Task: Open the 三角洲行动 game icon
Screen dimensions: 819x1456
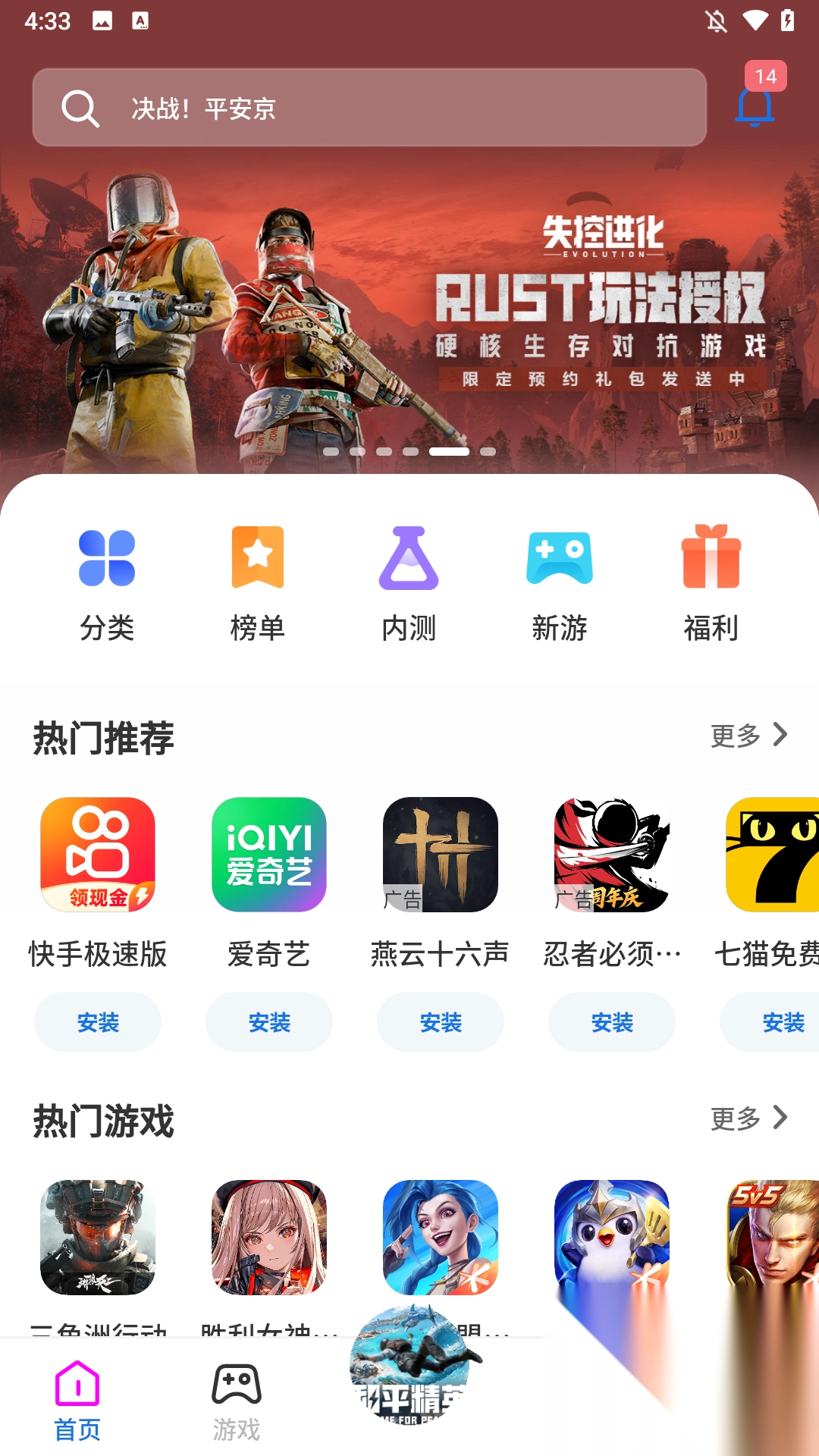Action: coord(98,1238)
